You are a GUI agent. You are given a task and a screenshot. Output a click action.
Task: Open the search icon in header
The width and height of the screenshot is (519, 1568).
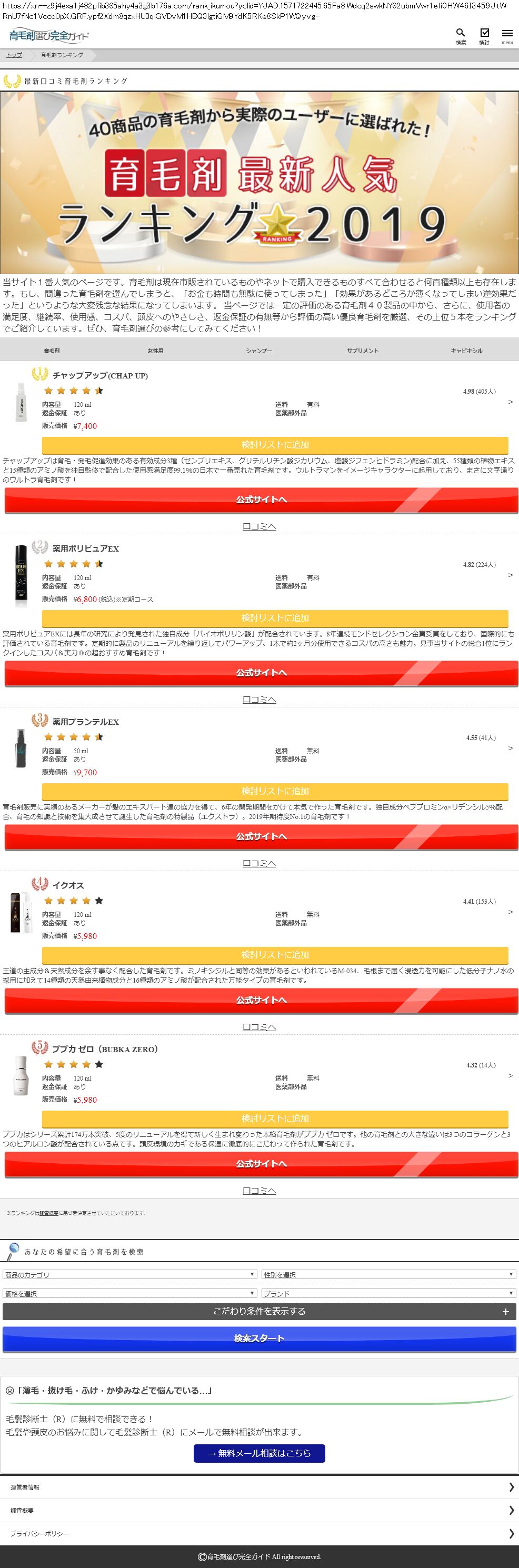coord(461,35)
